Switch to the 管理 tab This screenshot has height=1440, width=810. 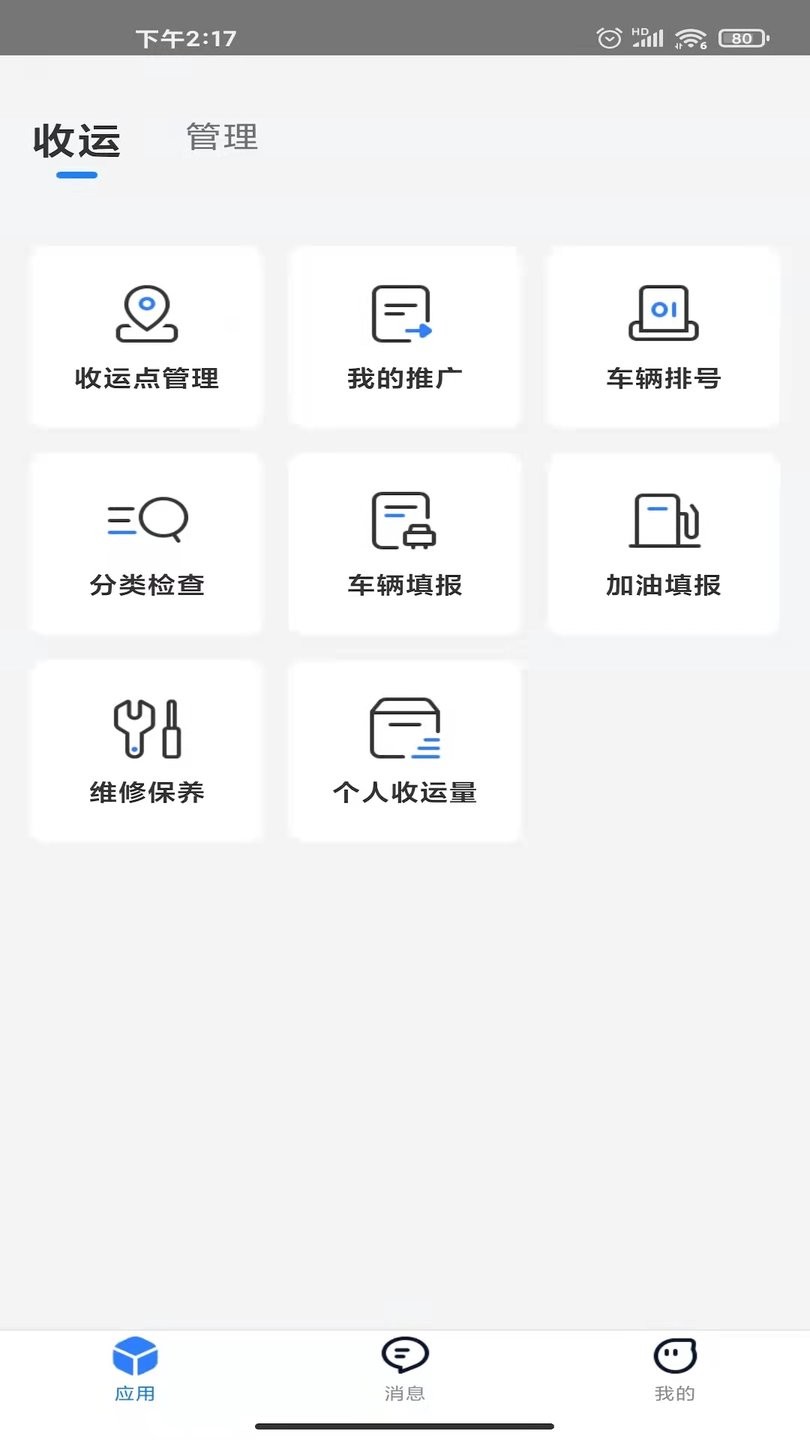(x=220, y=137)
